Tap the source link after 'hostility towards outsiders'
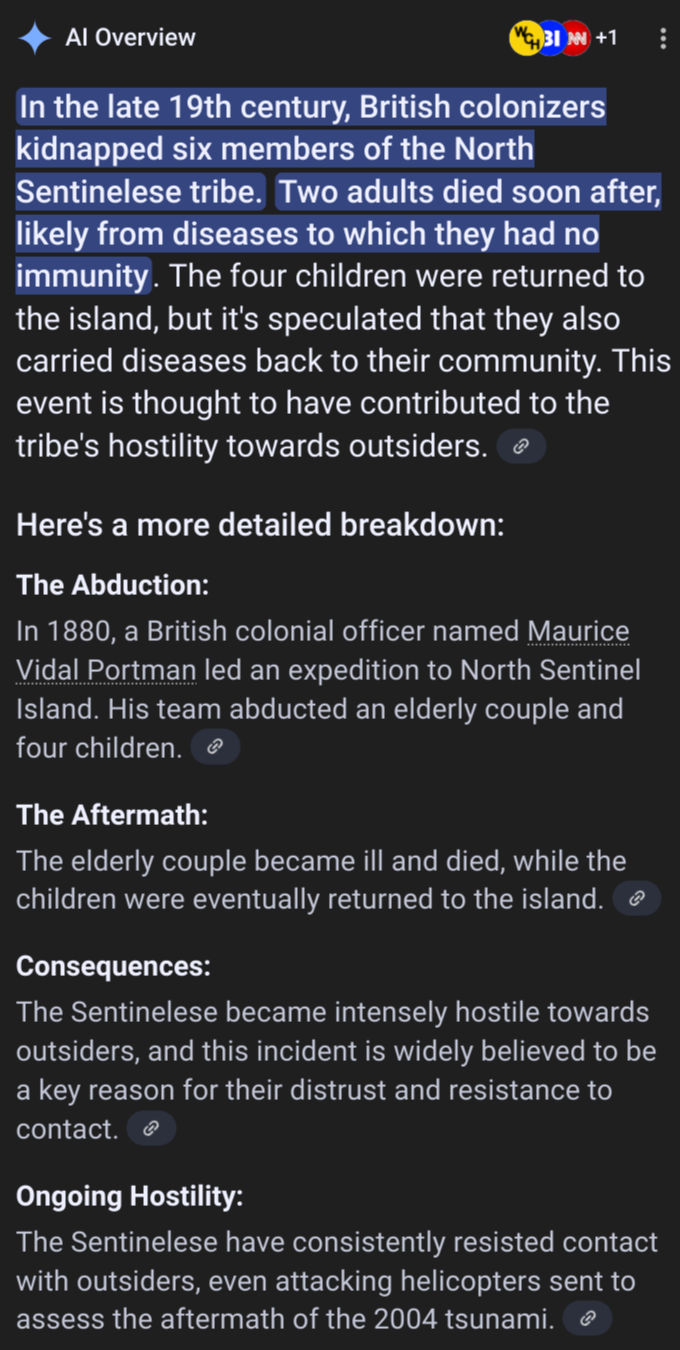The height and width of the screenshot is (1350, 680). 521,447
